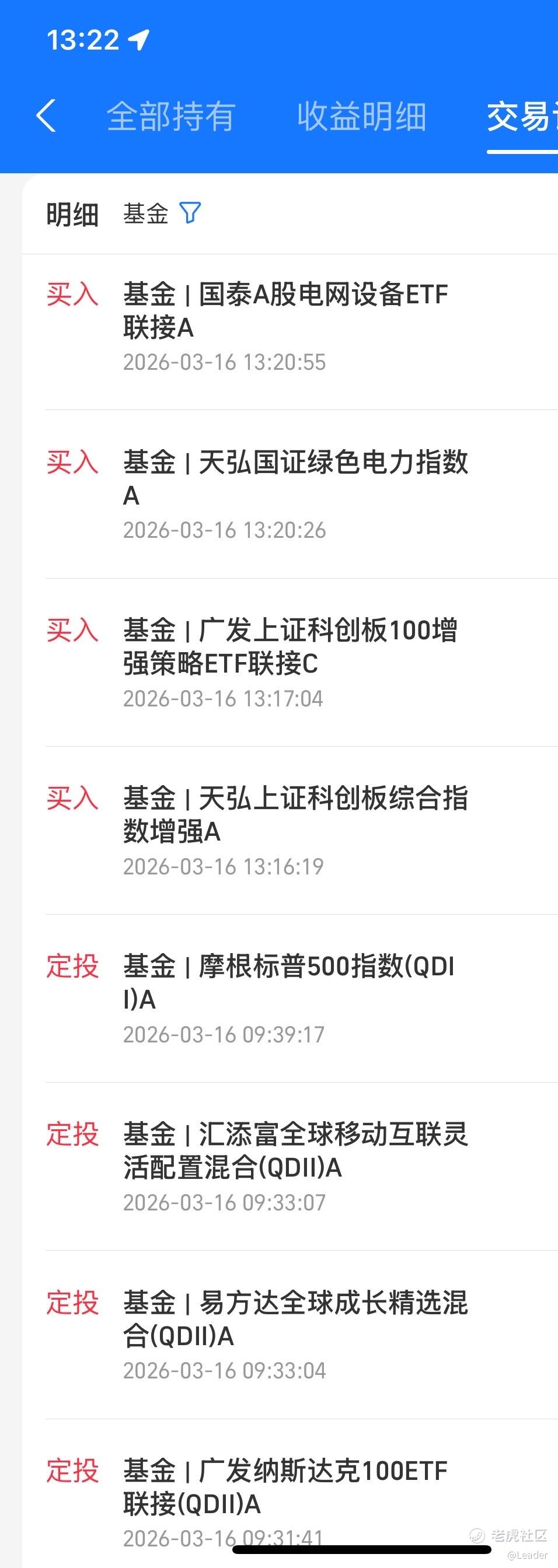
Task: Switch to the 收益明细 tab
Action: pyautogui.click(x=361, y=116)
